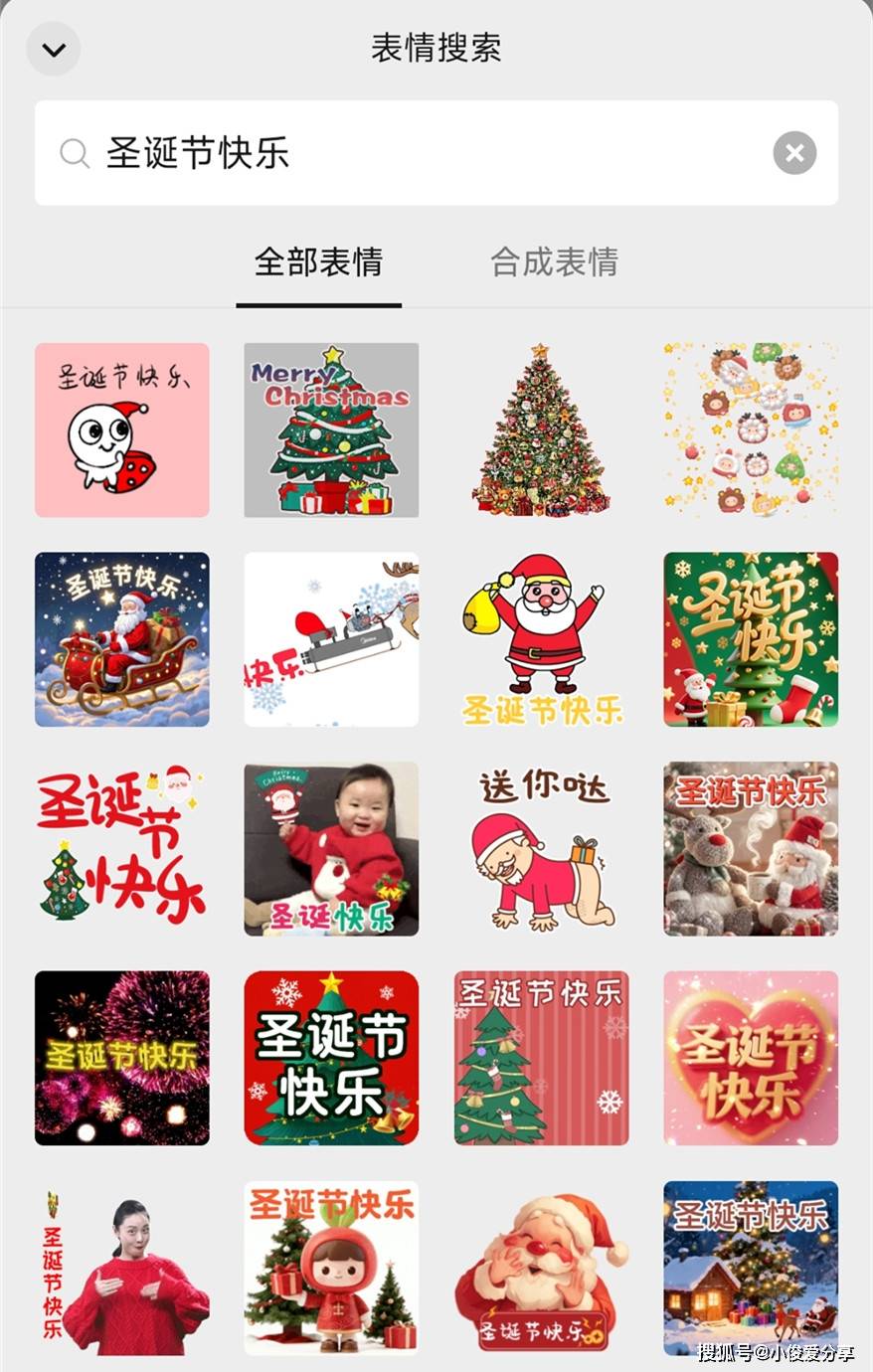Choose the striped red background tree sticker
Viewport: 873px width, 1372px height.
point(542,1058)
